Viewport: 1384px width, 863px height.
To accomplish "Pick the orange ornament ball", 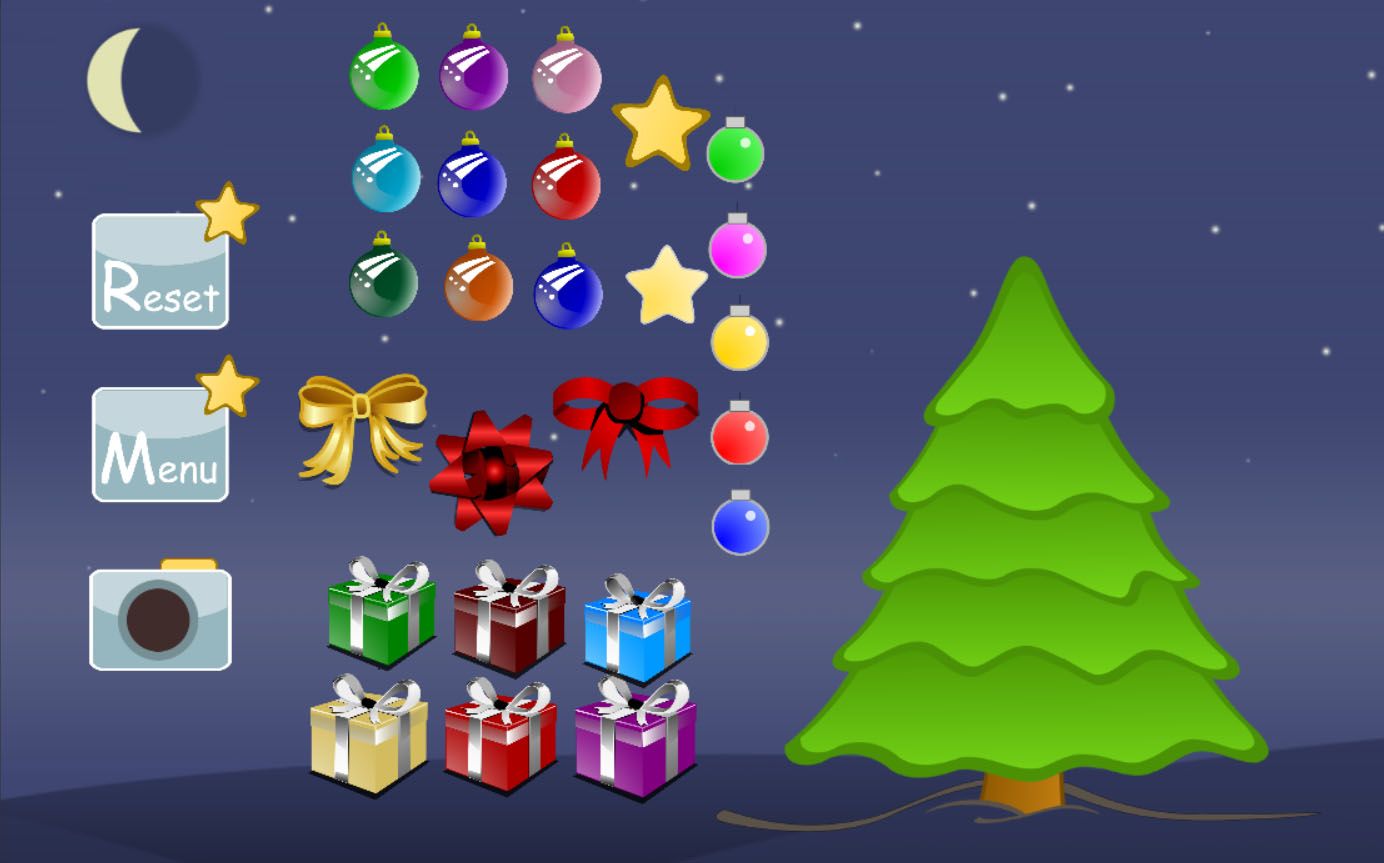I will coord(478,286).
